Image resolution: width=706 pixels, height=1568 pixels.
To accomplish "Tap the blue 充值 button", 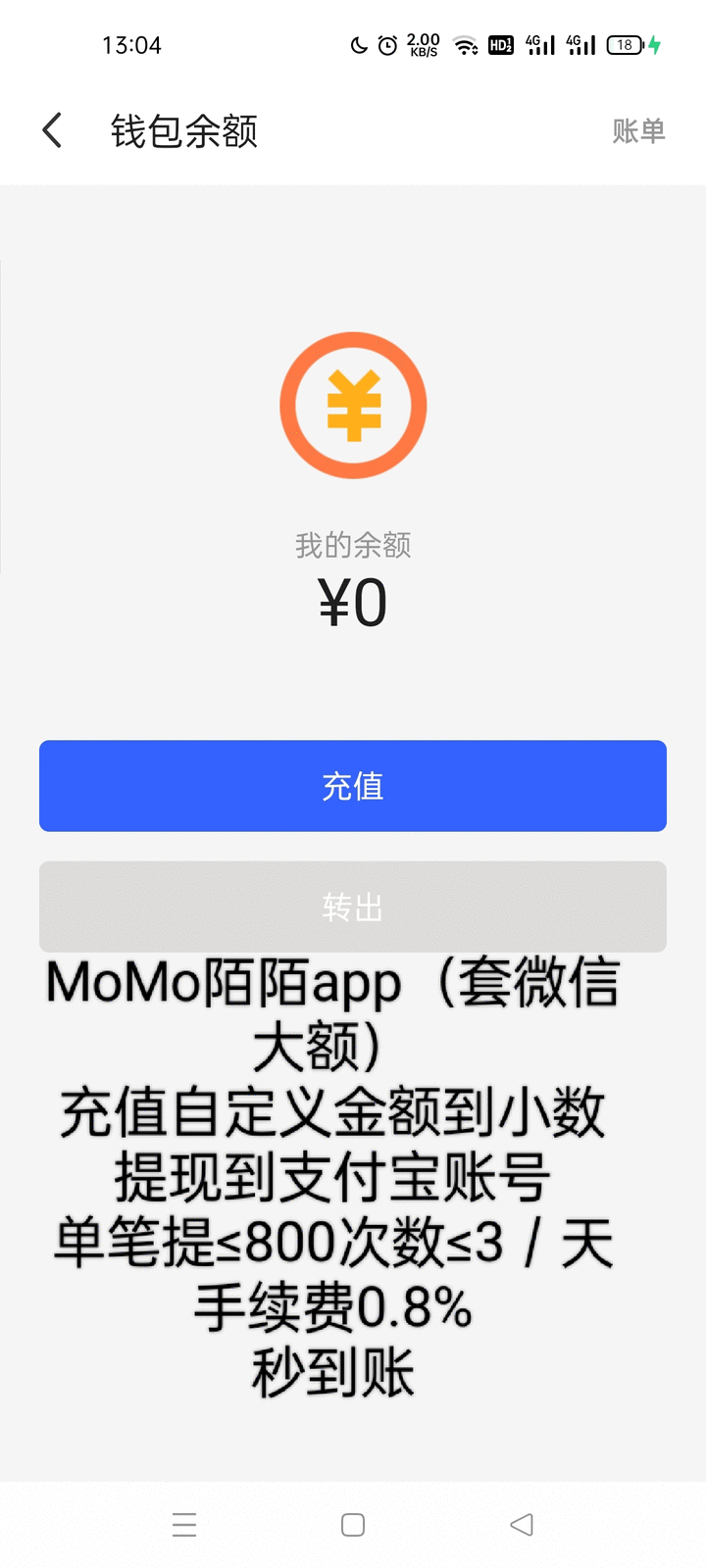I will tap(353, 786).
